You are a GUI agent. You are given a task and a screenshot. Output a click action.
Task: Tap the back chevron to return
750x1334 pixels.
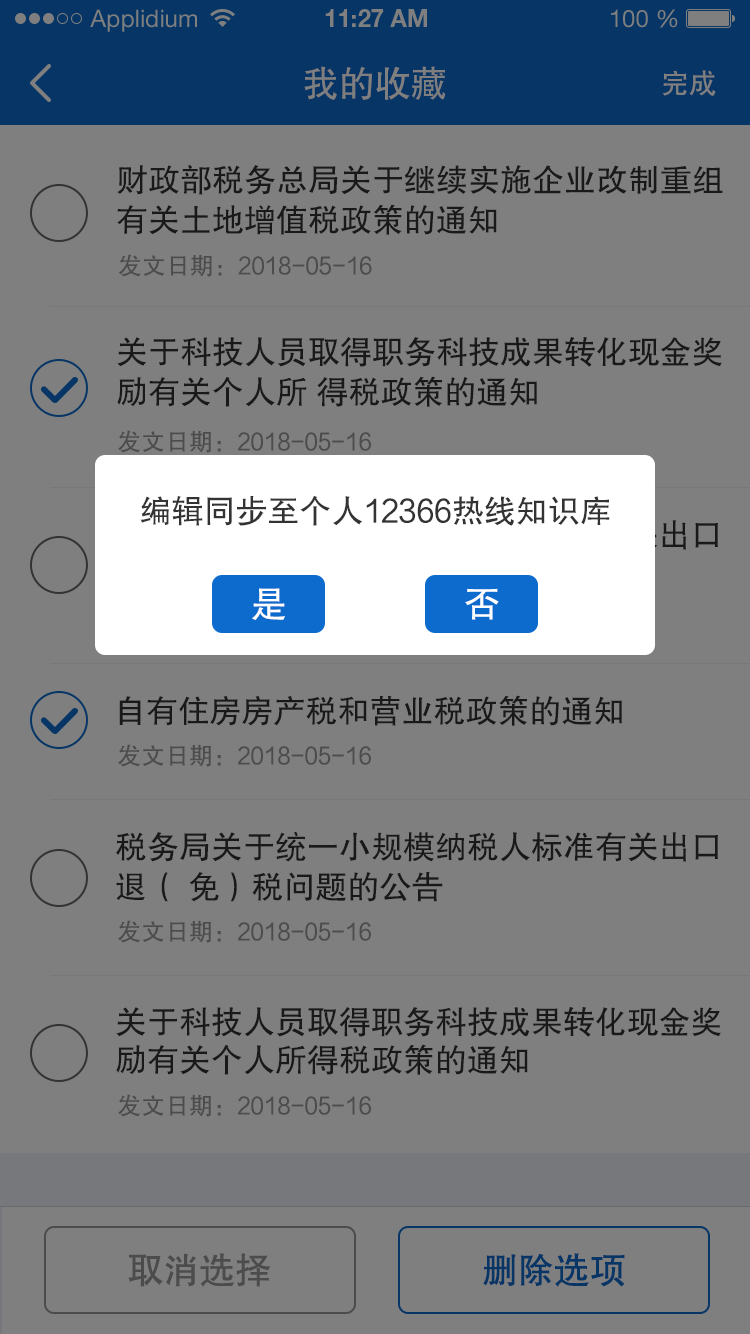40,84
